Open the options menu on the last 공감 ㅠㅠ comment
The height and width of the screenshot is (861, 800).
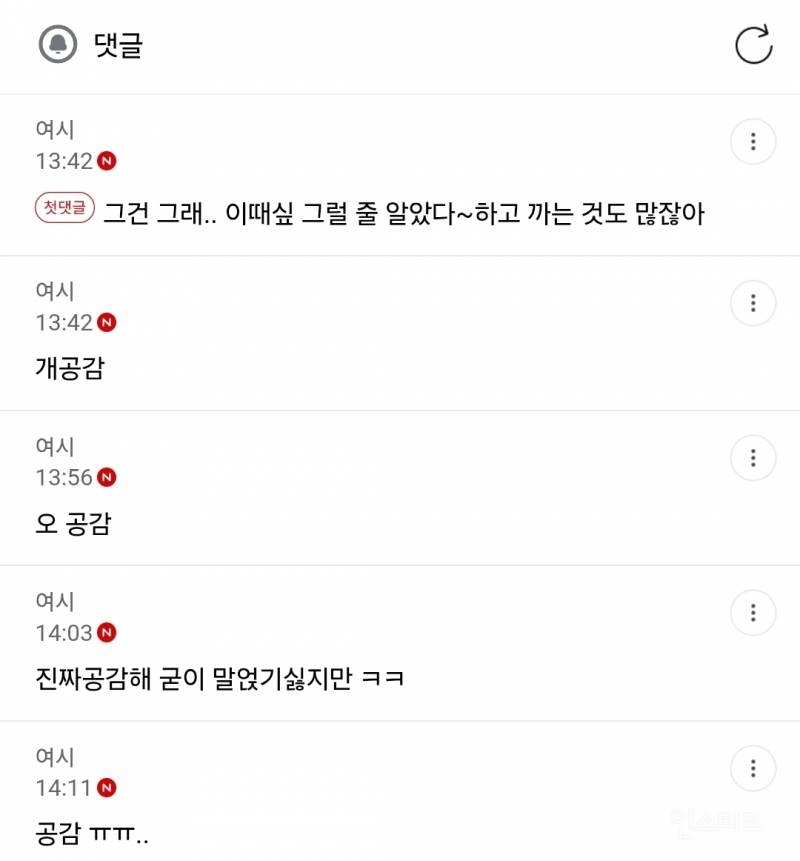point(752,769)
